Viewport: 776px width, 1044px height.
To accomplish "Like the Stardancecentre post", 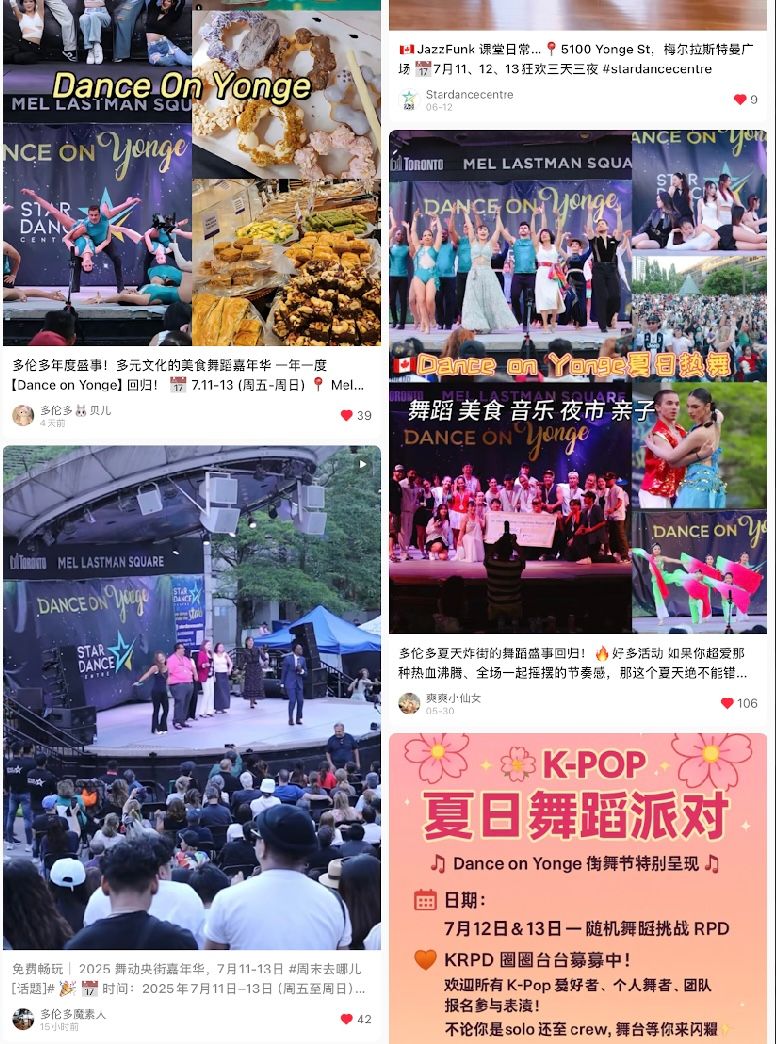I will (740, 100).
